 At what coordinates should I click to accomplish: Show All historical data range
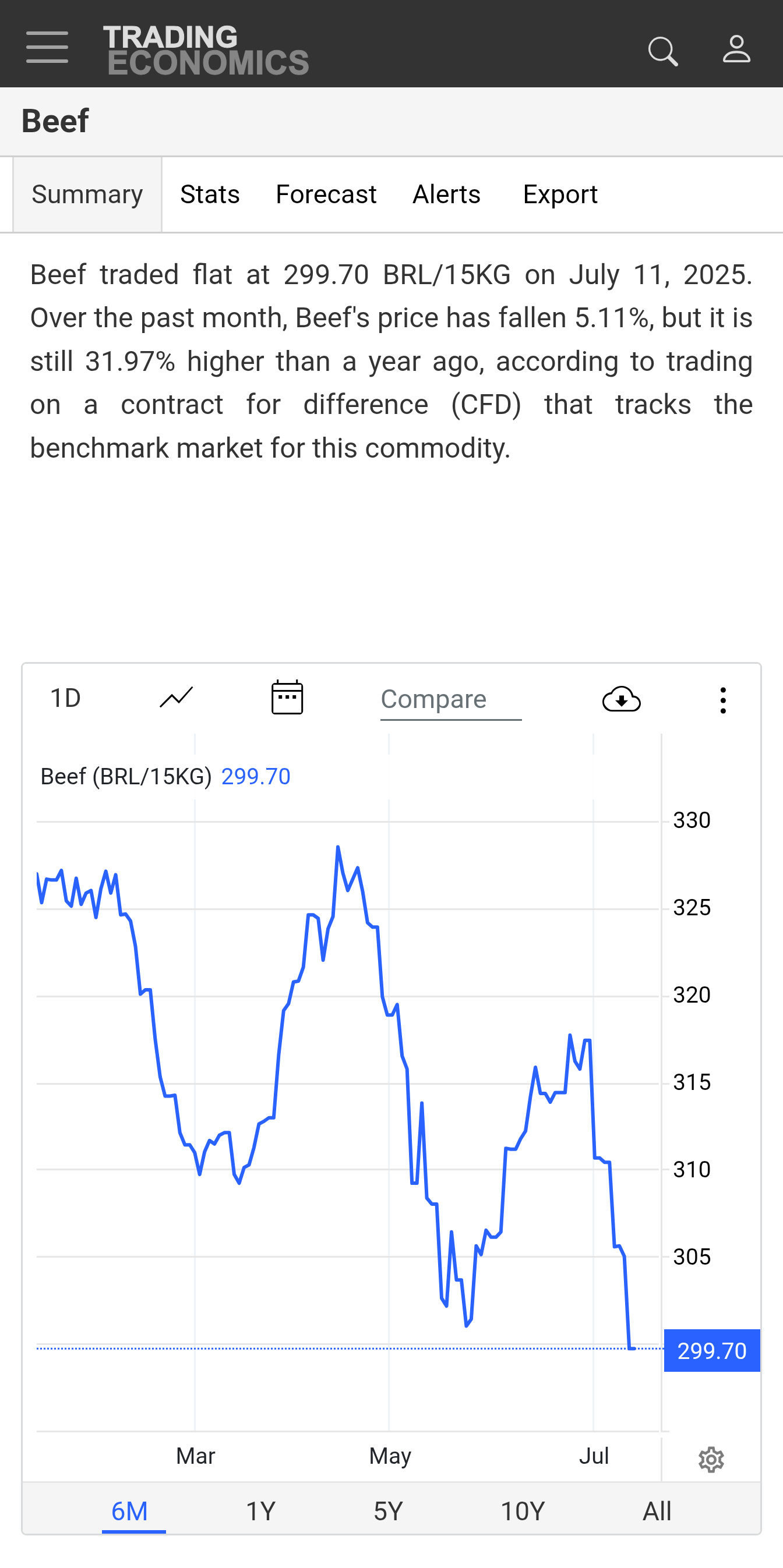pos(657,1511)
